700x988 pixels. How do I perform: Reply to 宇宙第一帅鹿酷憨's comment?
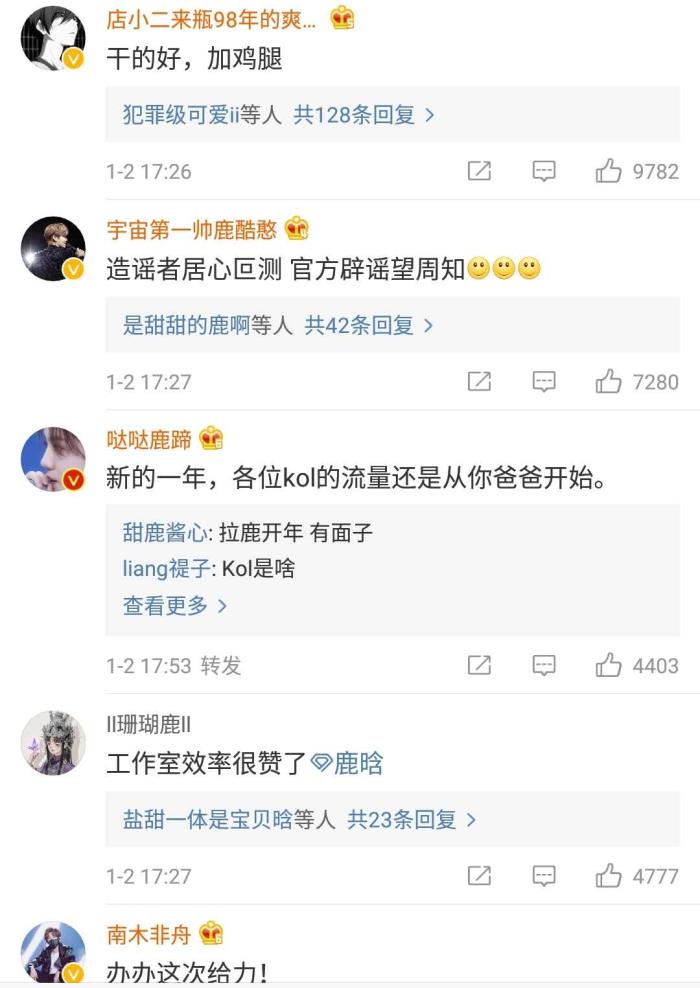543,381
